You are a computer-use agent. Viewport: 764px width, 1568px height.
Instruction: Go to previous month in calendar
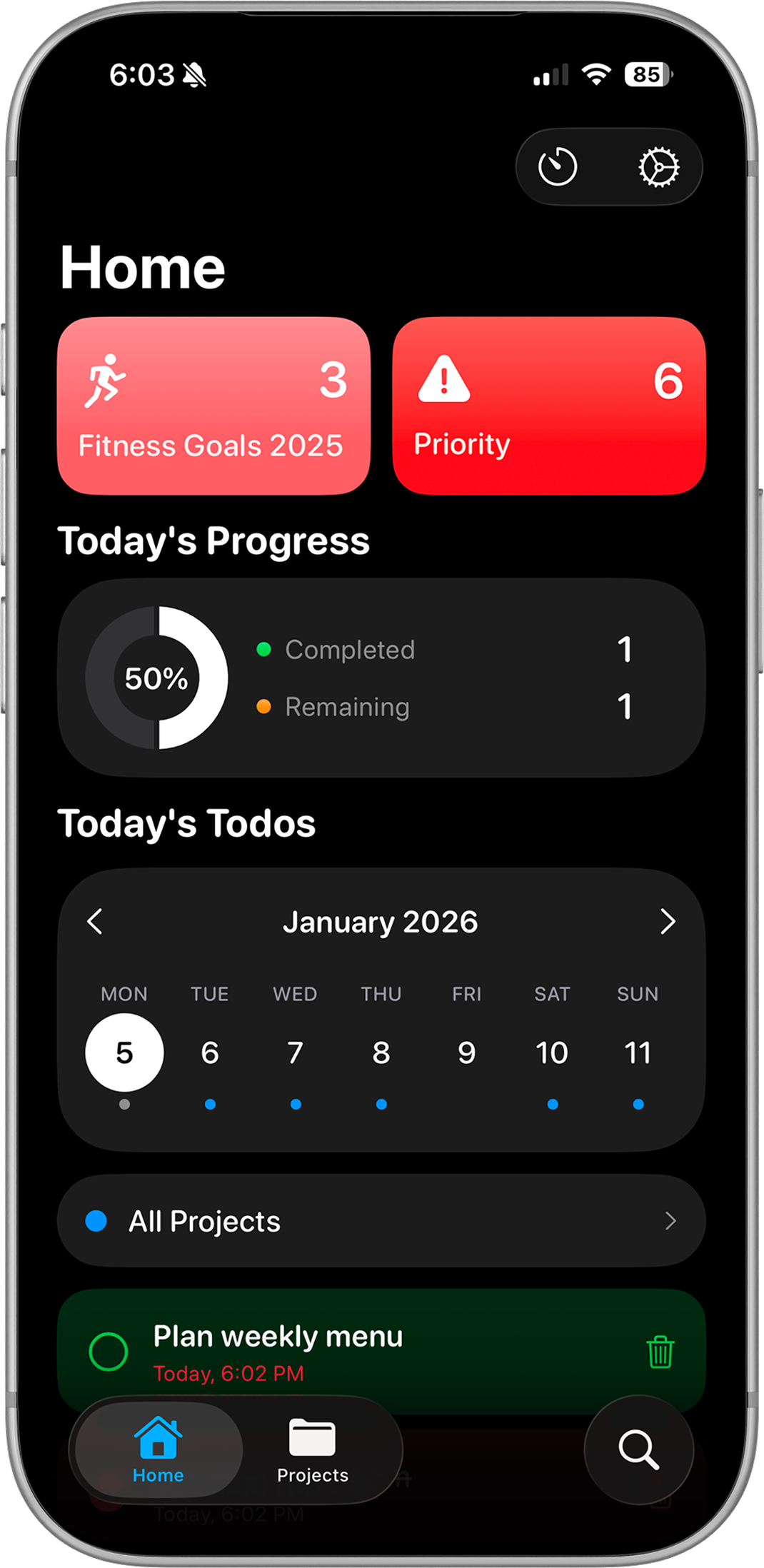[x=95, y=922]
